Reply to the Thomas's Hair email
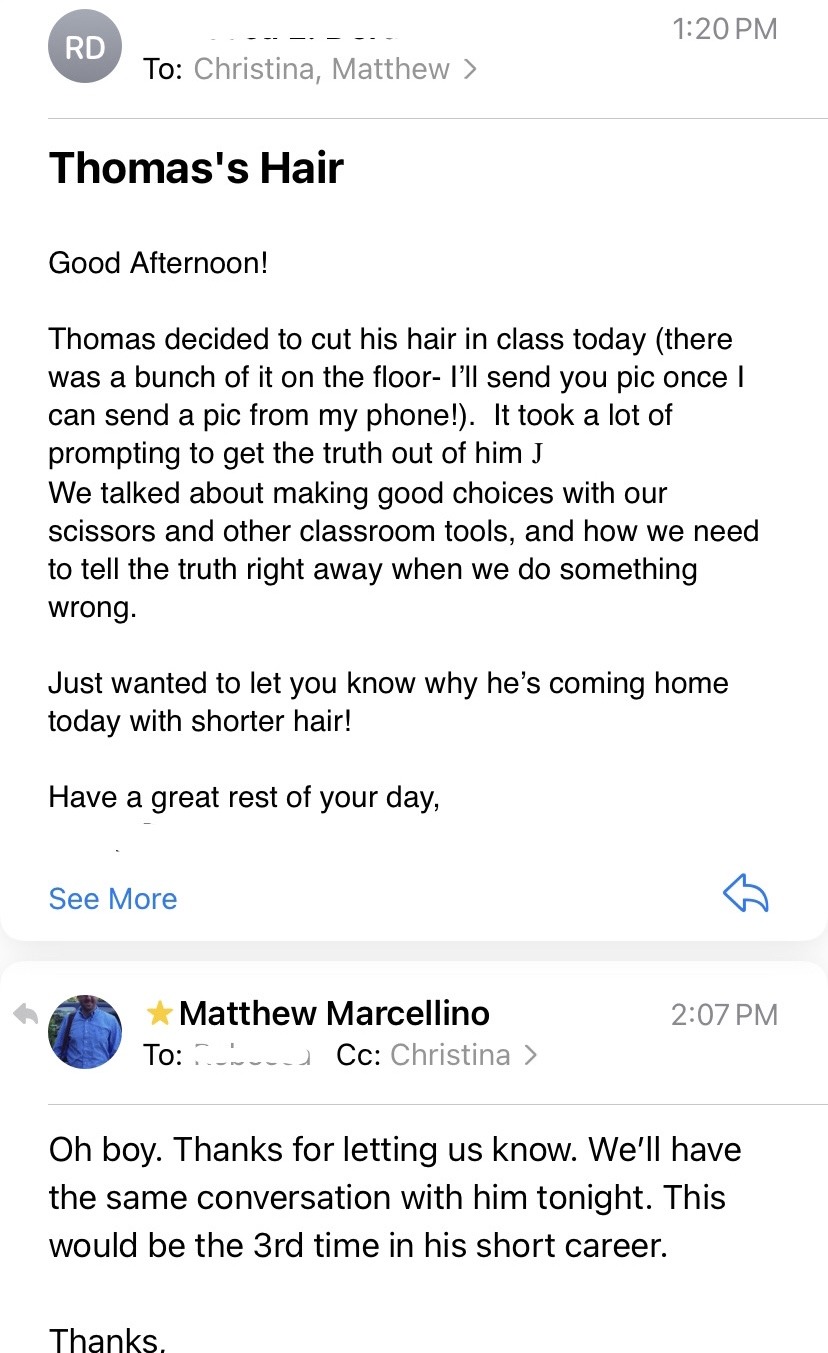828x1353 pixels. pyautogui.click(x=745, y=895)
